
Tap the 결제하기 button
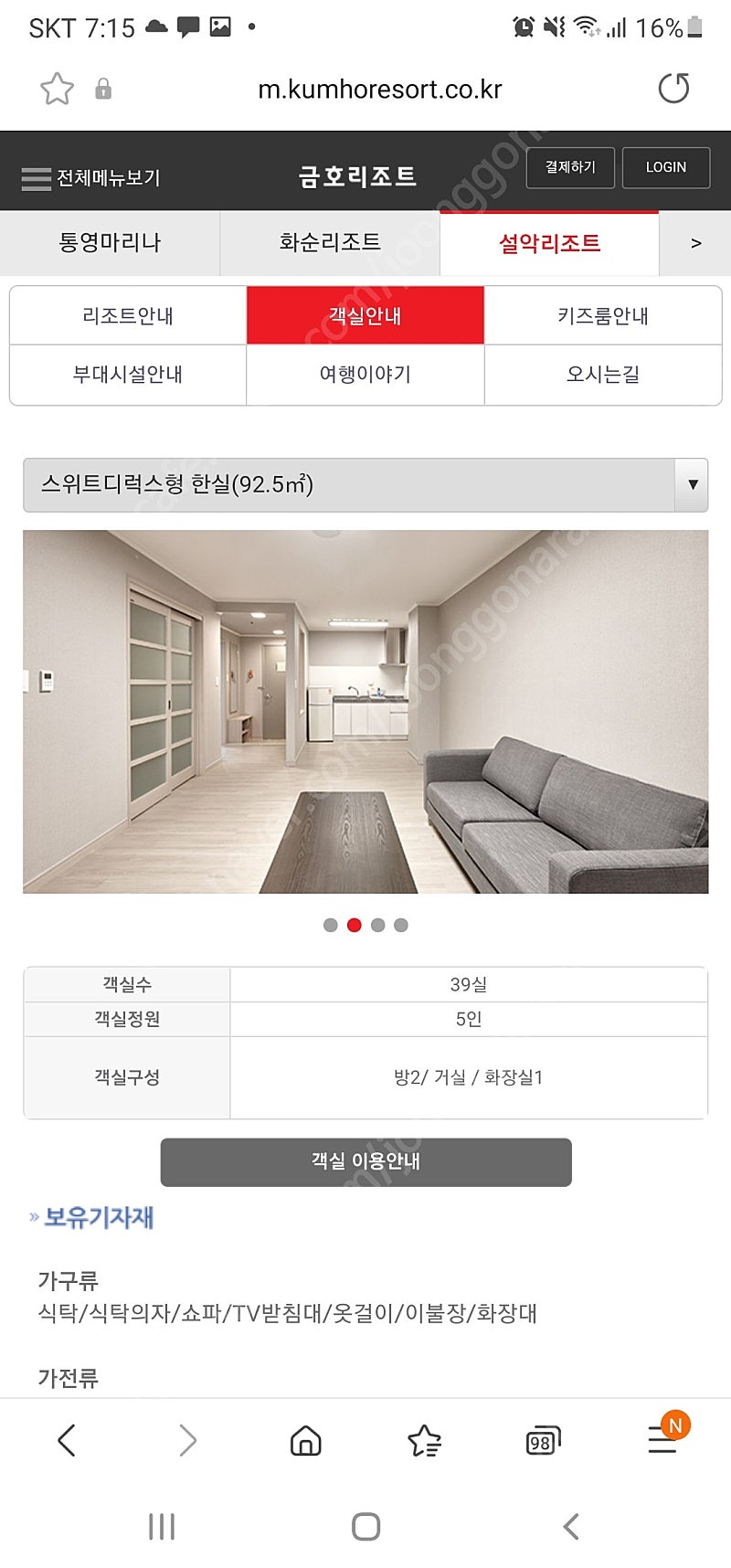coord(570,167)
